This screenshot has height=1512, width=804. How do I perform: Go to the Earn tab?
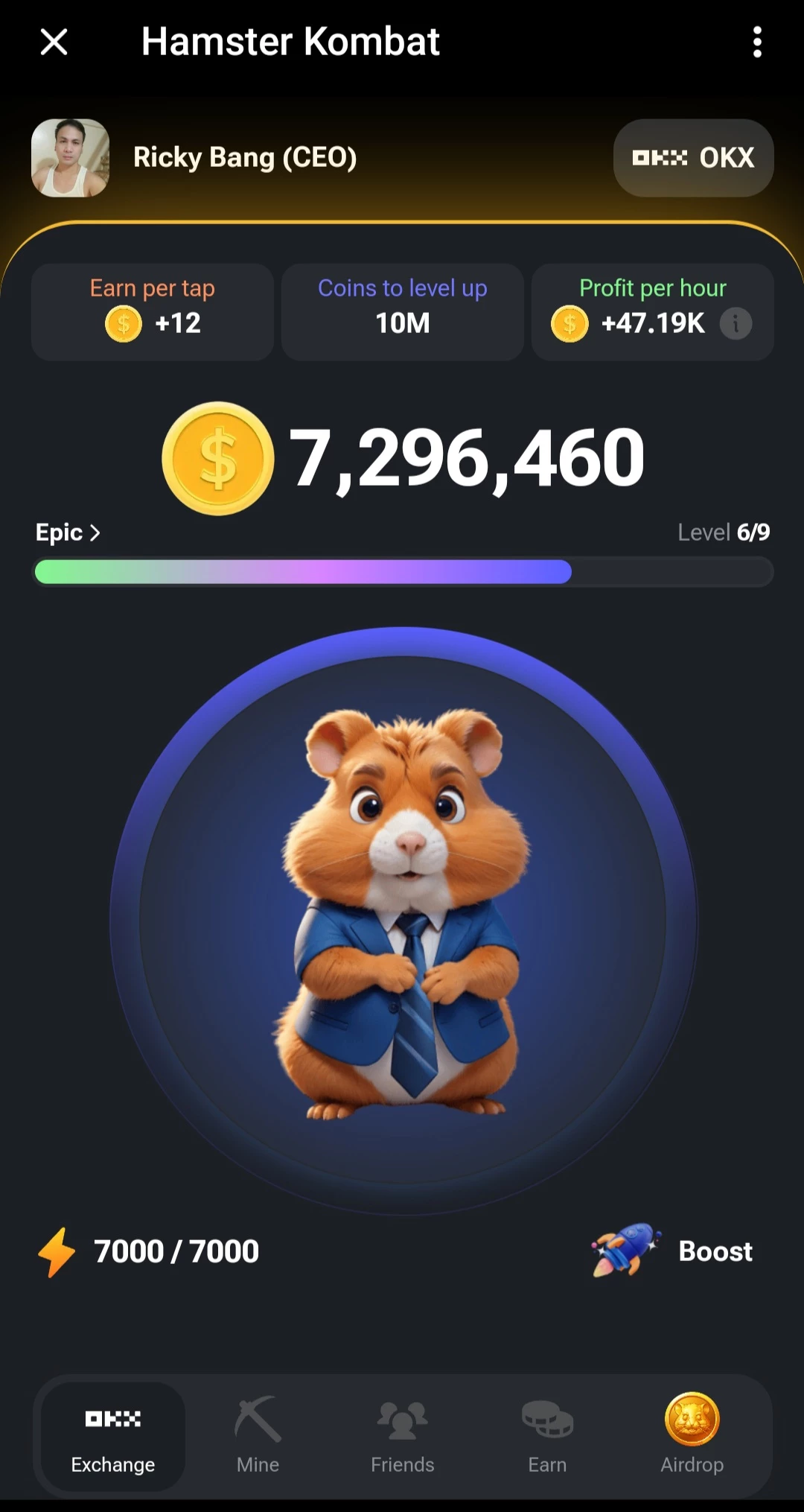click(547, 1435)
